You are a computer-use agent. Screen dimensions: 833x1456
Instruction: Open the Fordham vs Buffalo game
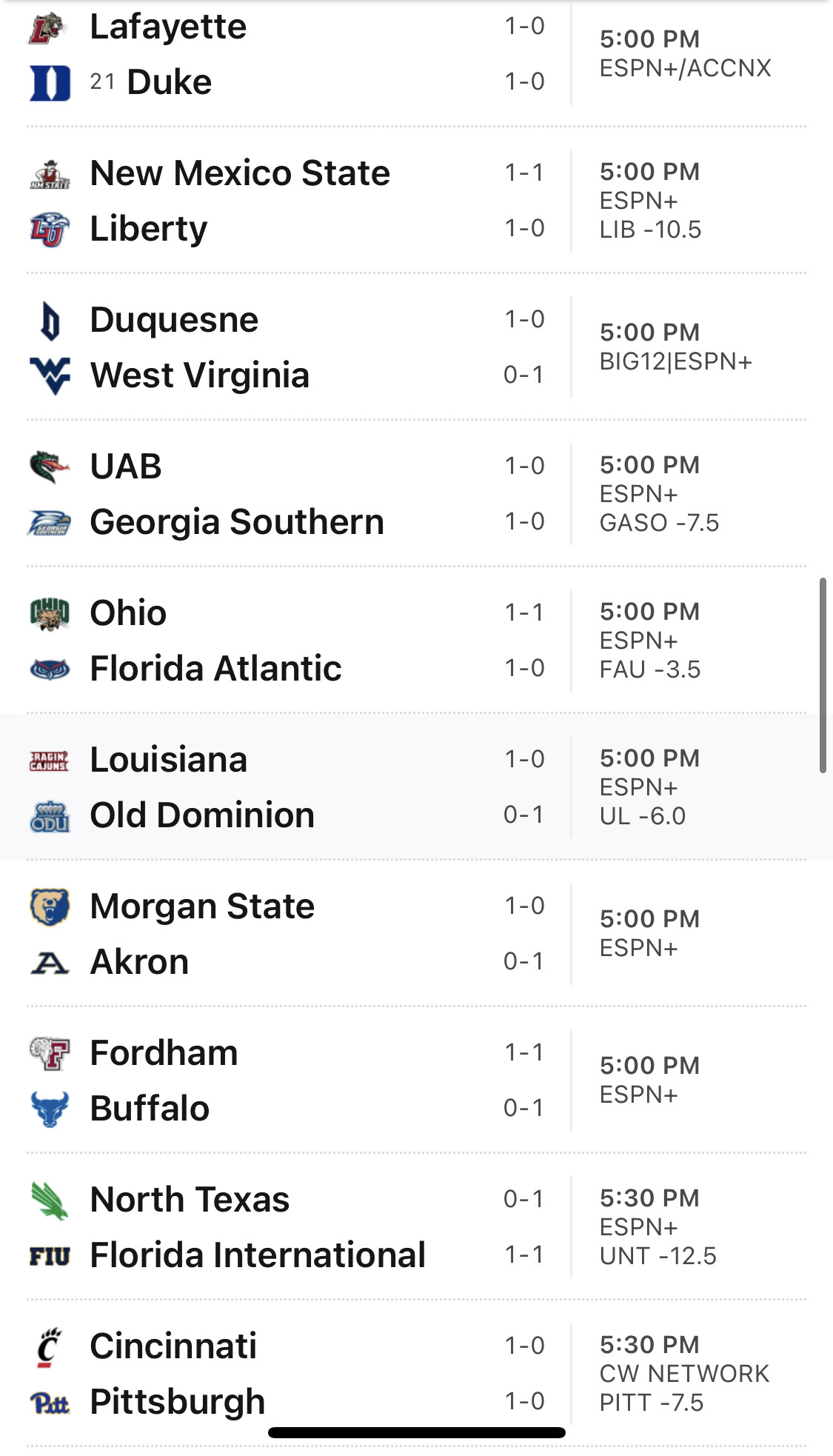click(416, 1080)
